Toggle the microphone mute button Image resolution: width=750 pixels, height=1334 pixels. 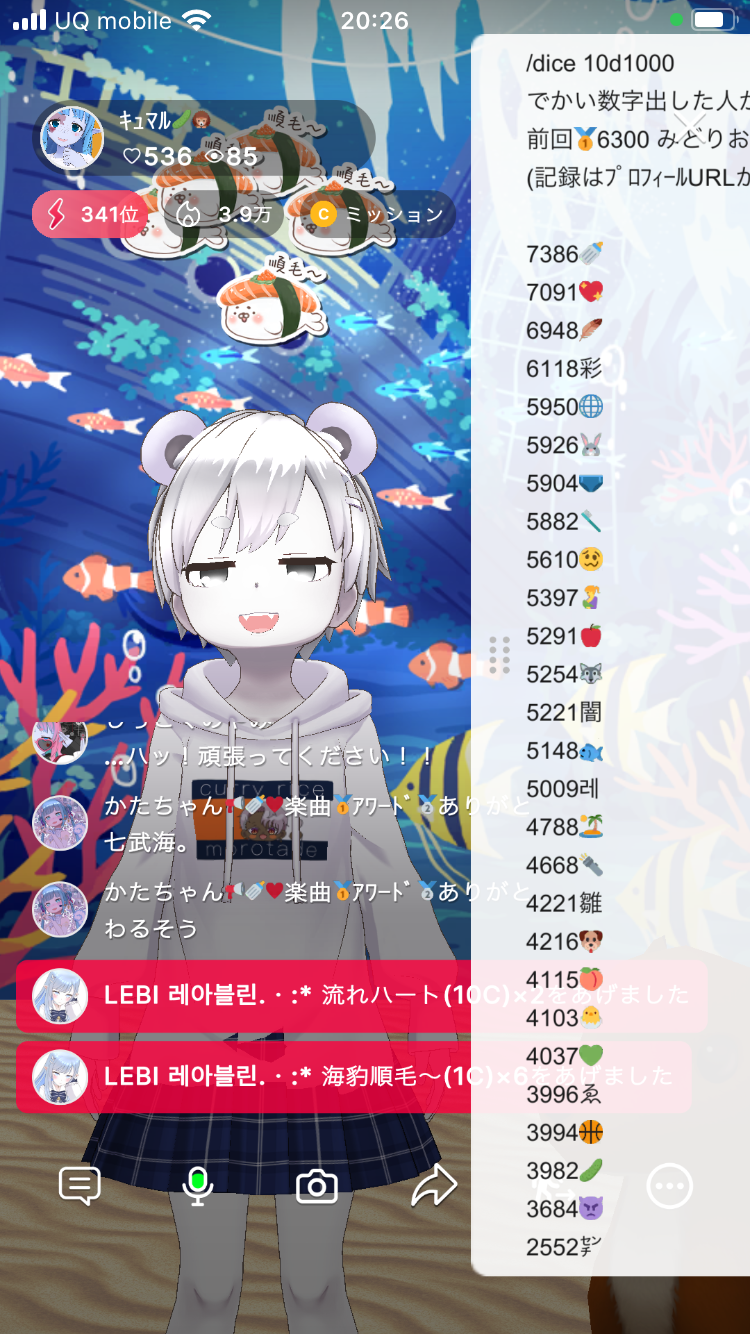pos(198,1186)
